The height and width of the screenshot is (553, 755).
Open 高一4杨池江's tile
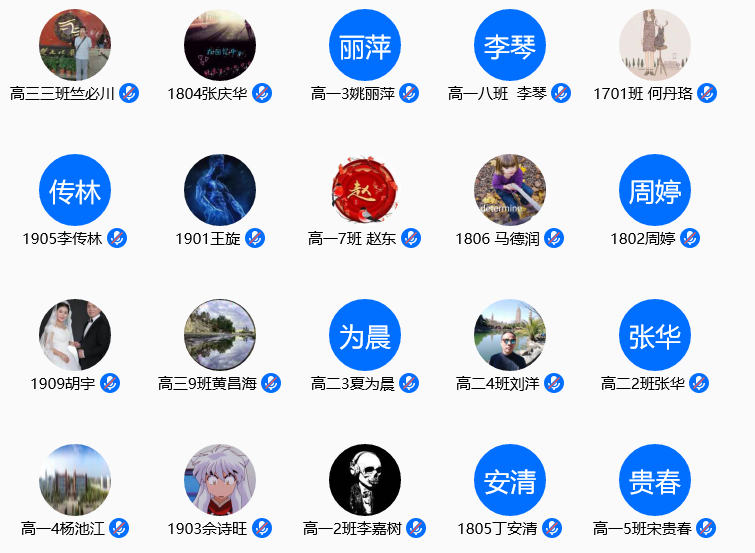pyautogui.click(x=75, y=480)
